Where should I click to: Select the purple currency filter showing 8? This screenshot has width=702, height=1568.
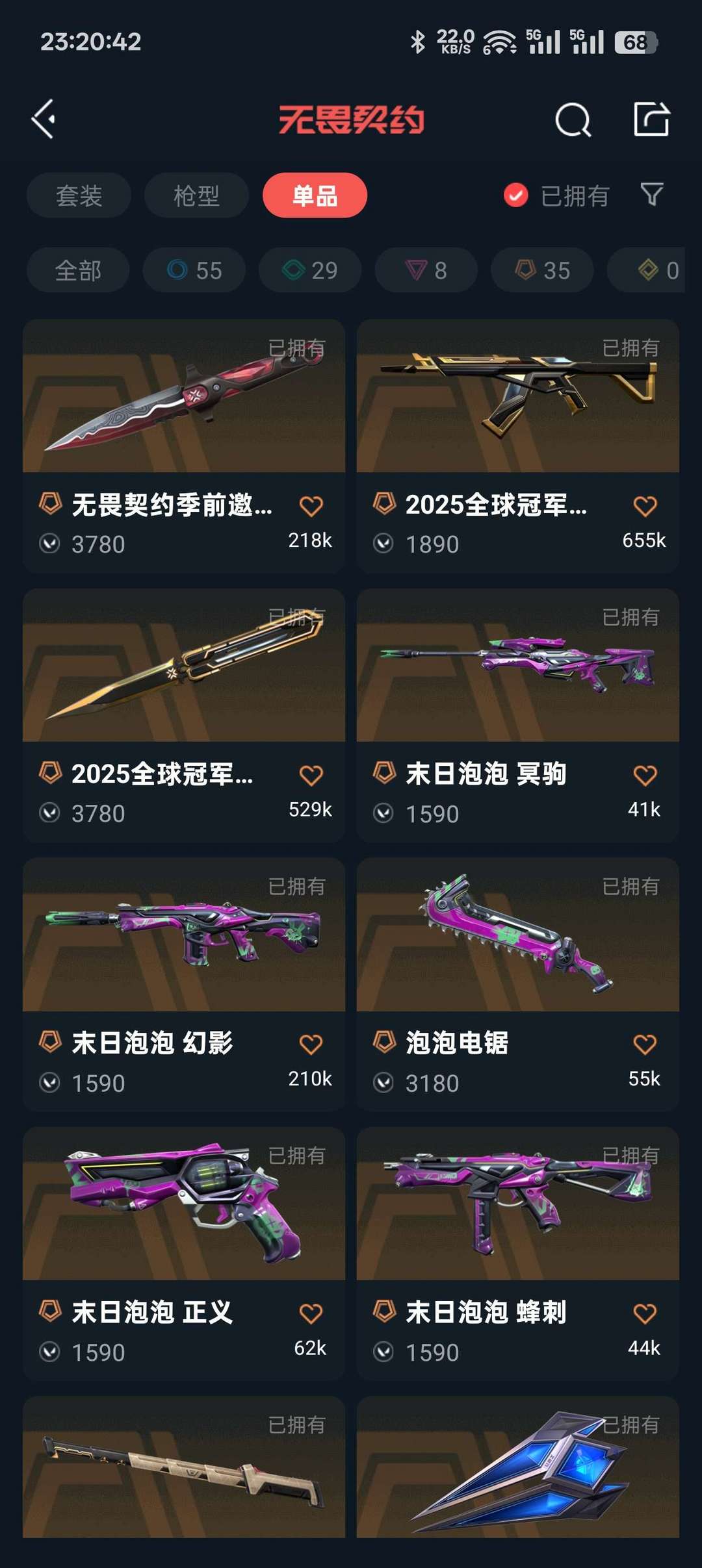click(x=426, y=270)
